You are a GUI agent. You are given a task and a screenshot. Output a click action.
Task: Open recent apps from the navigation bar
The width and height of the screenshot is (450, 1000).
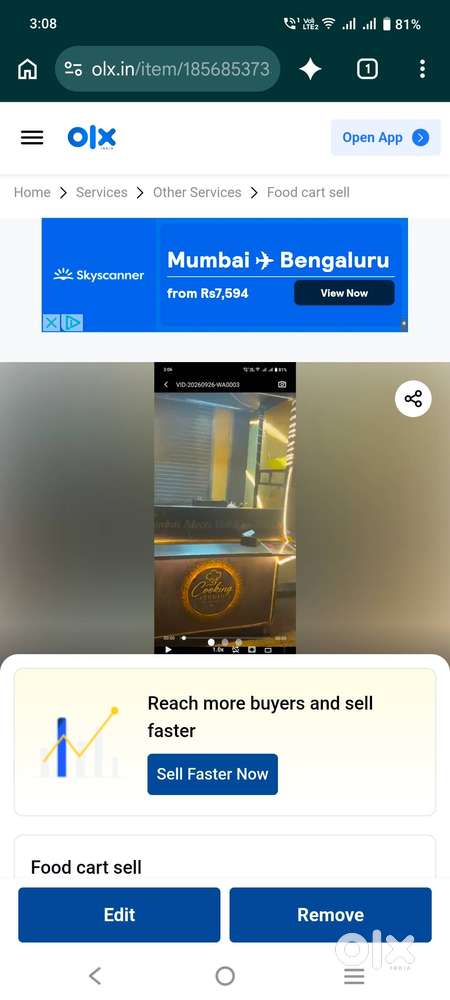[354, 976]
